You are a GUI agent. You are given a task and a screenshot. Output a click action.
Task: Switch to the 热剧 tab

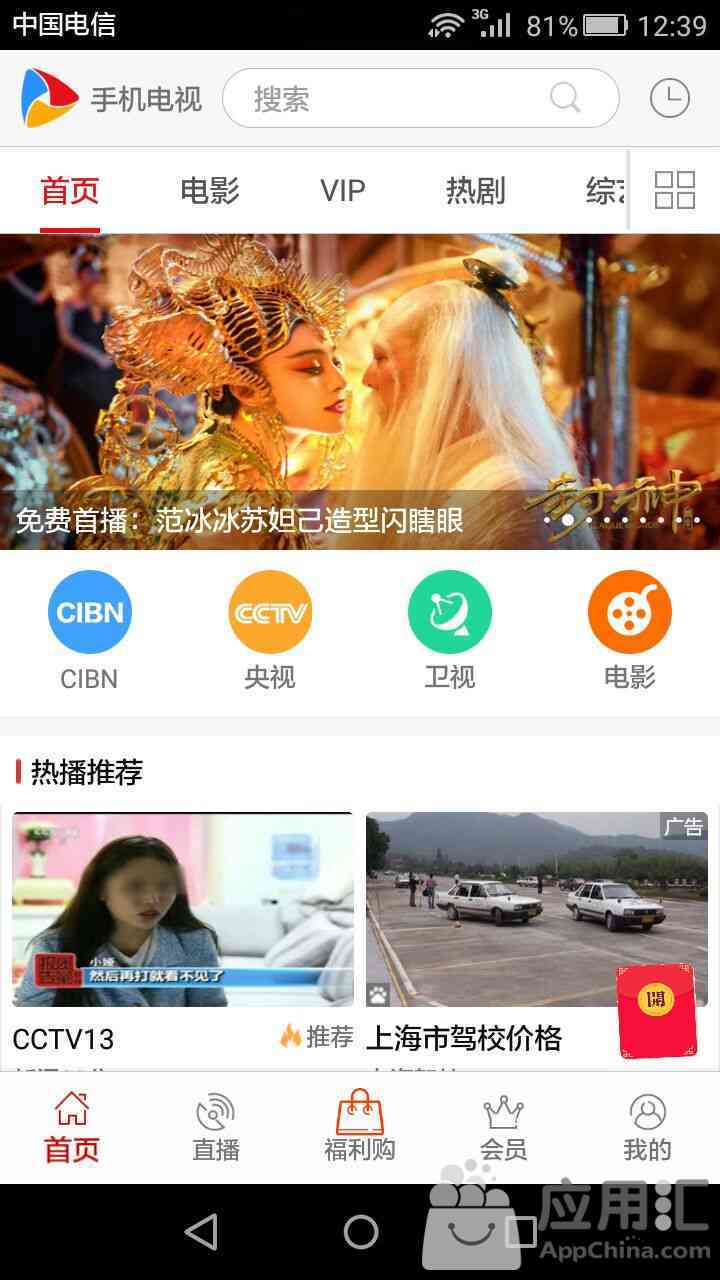(475, 190)
